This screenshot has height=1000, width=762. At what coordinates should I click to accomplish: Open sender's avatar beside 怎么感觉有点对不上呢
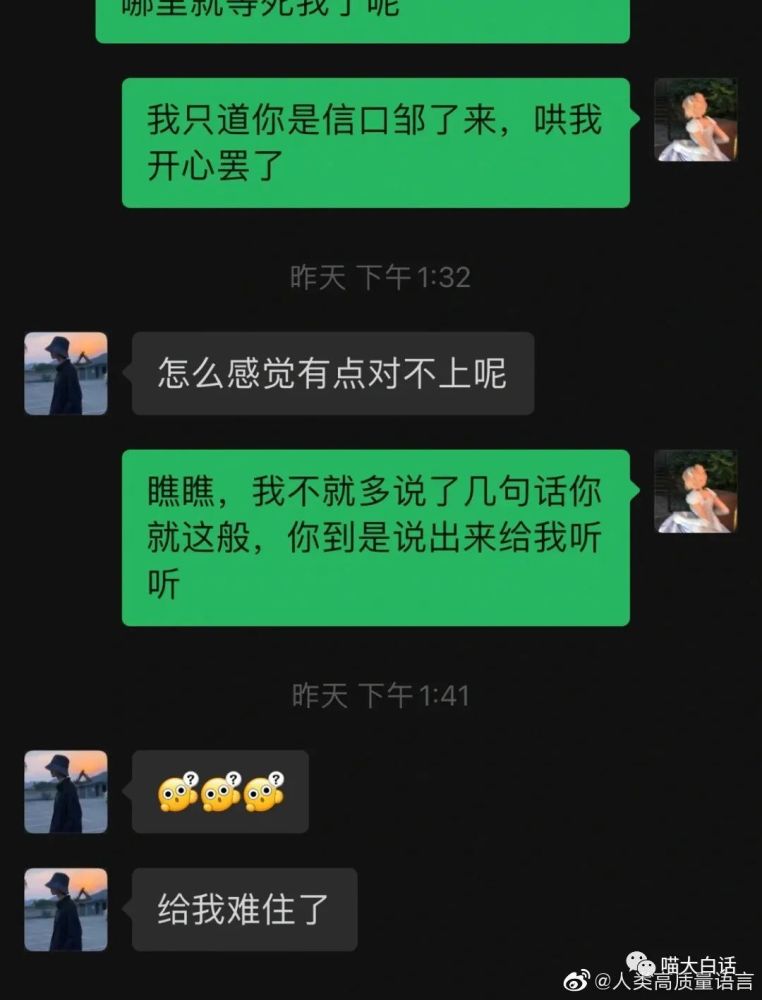66,373
